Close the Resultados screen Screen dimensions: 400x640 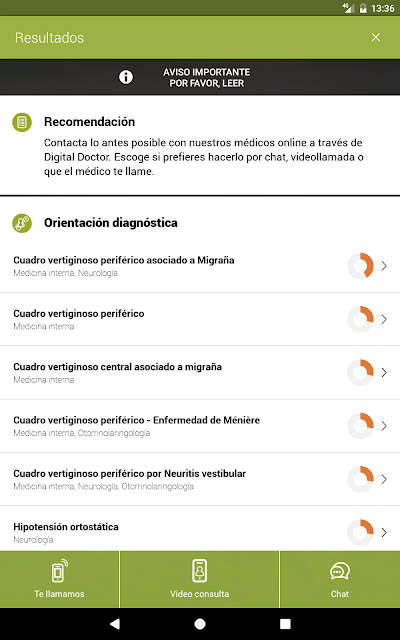[376, 38]
